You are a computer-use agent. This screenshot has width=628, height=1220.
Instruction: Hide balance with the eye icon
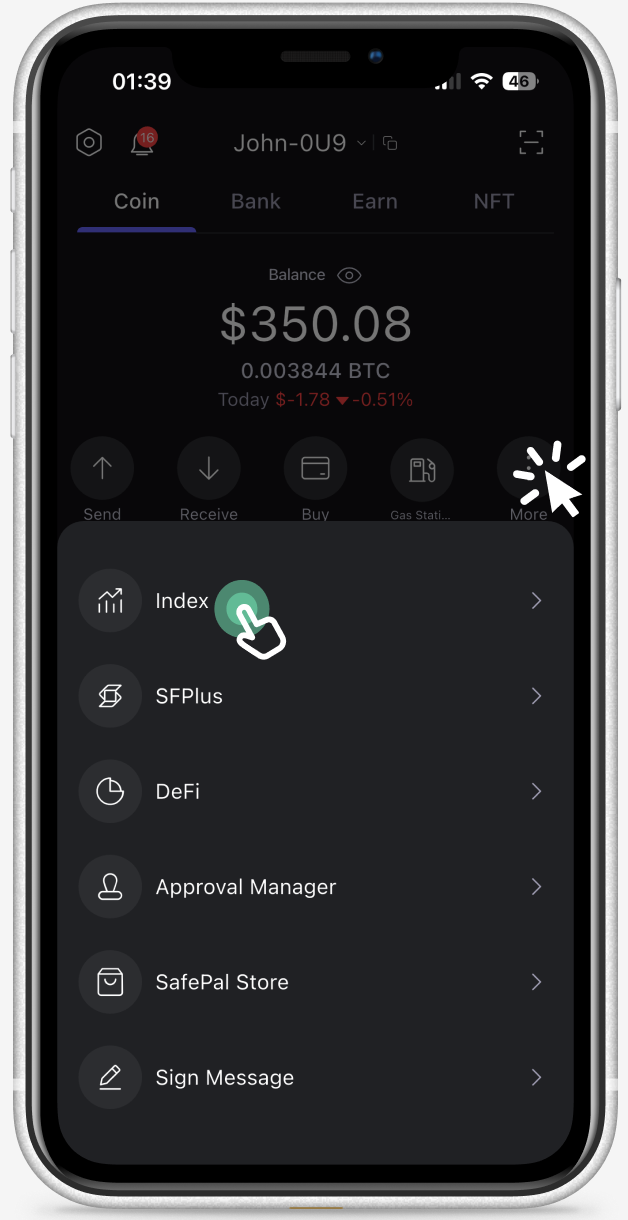coord(349,275)
